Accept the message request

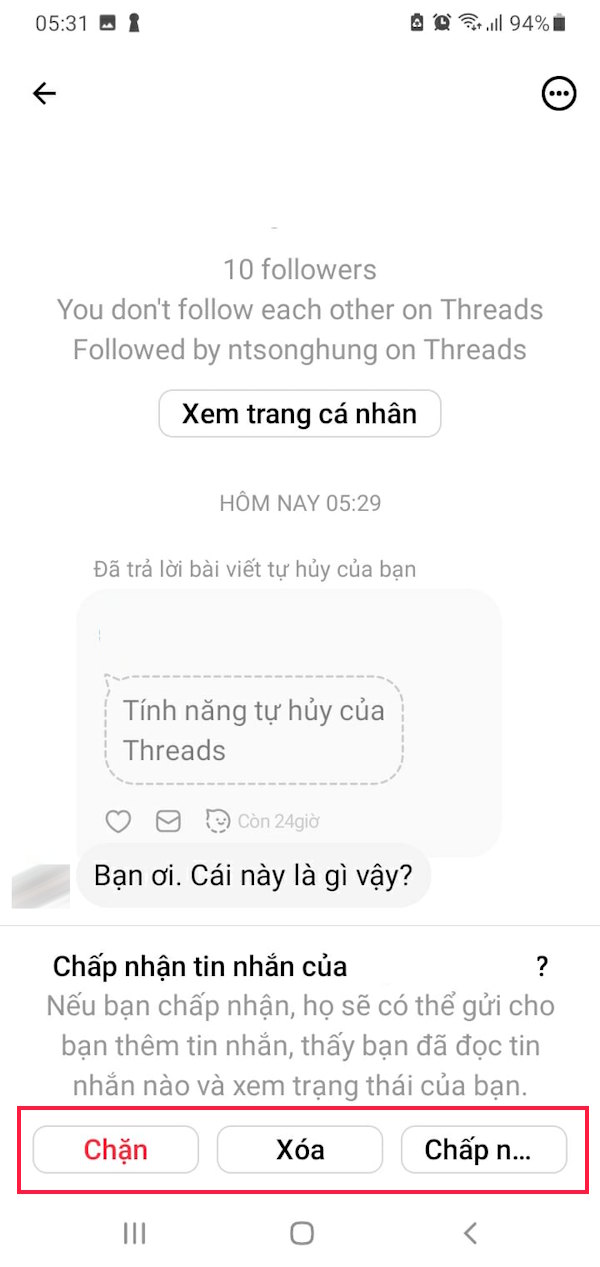click(483, 1149)
